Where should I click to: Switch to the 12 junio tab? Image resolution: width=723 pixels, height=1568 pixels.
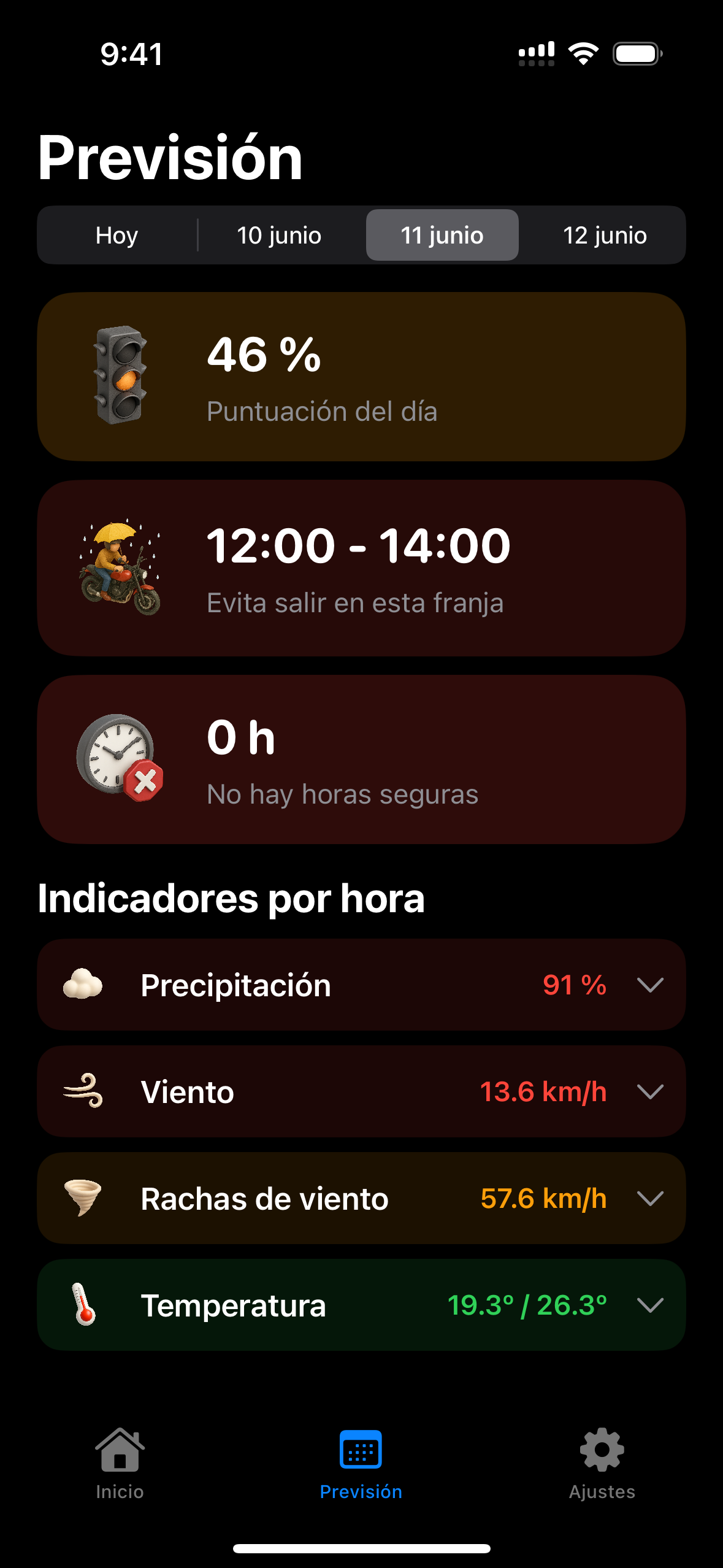coord(605,234)
